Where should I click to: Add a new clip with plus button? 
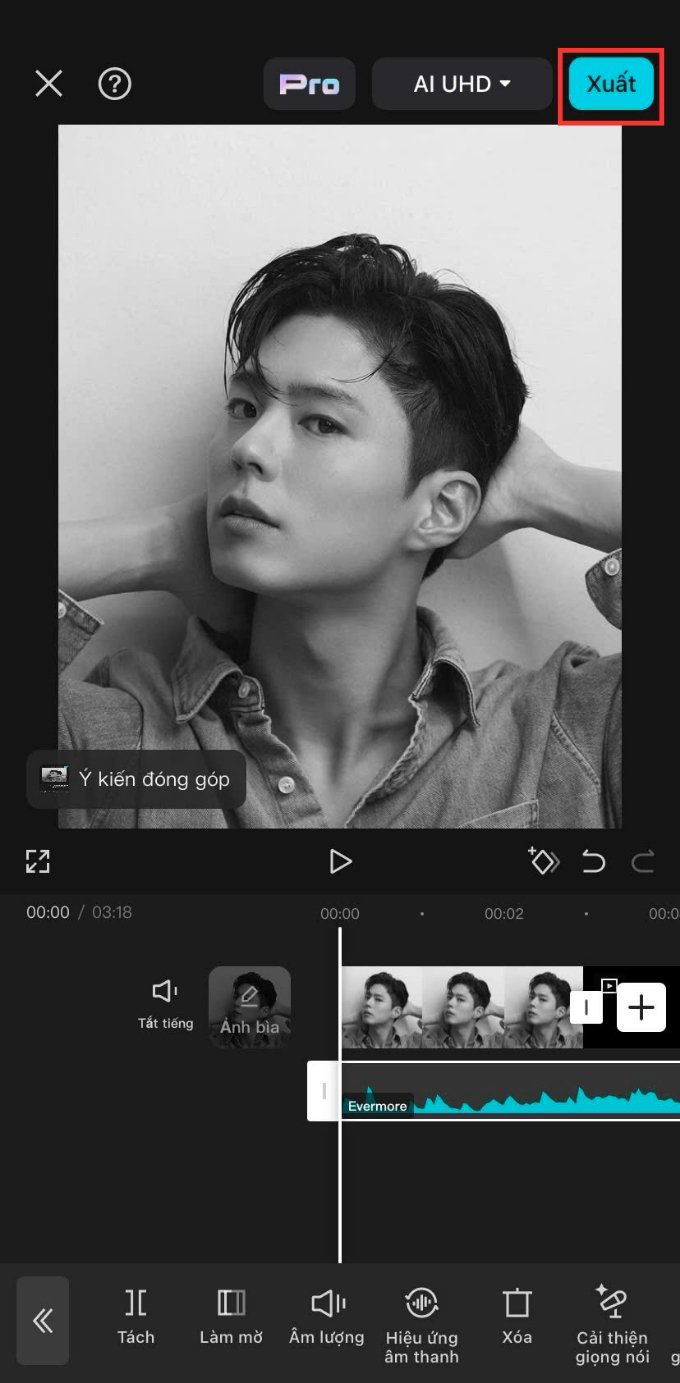coord(641,1007)
